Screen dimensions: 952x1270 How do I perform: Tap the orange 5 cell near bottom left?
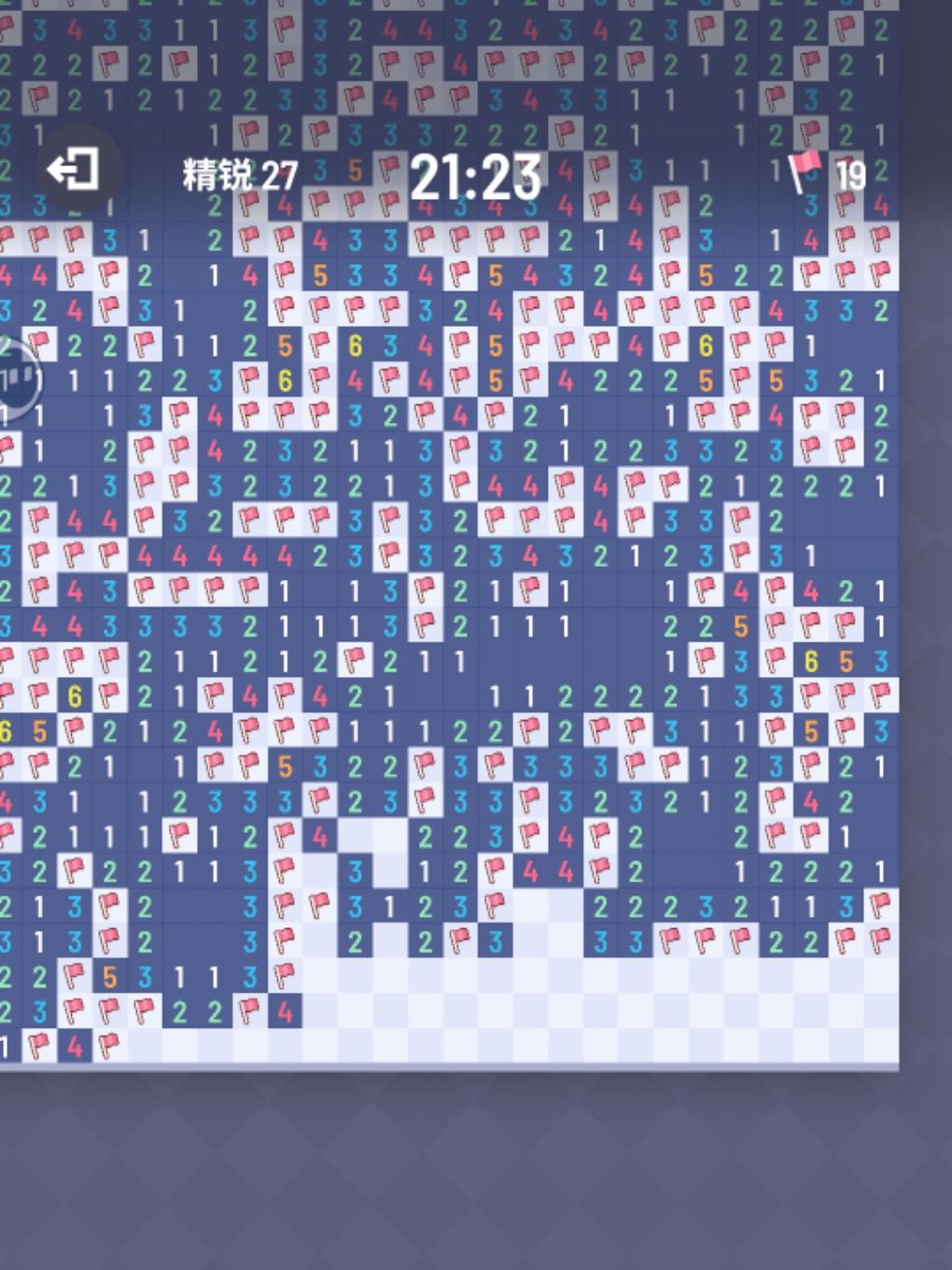[110, 975]
